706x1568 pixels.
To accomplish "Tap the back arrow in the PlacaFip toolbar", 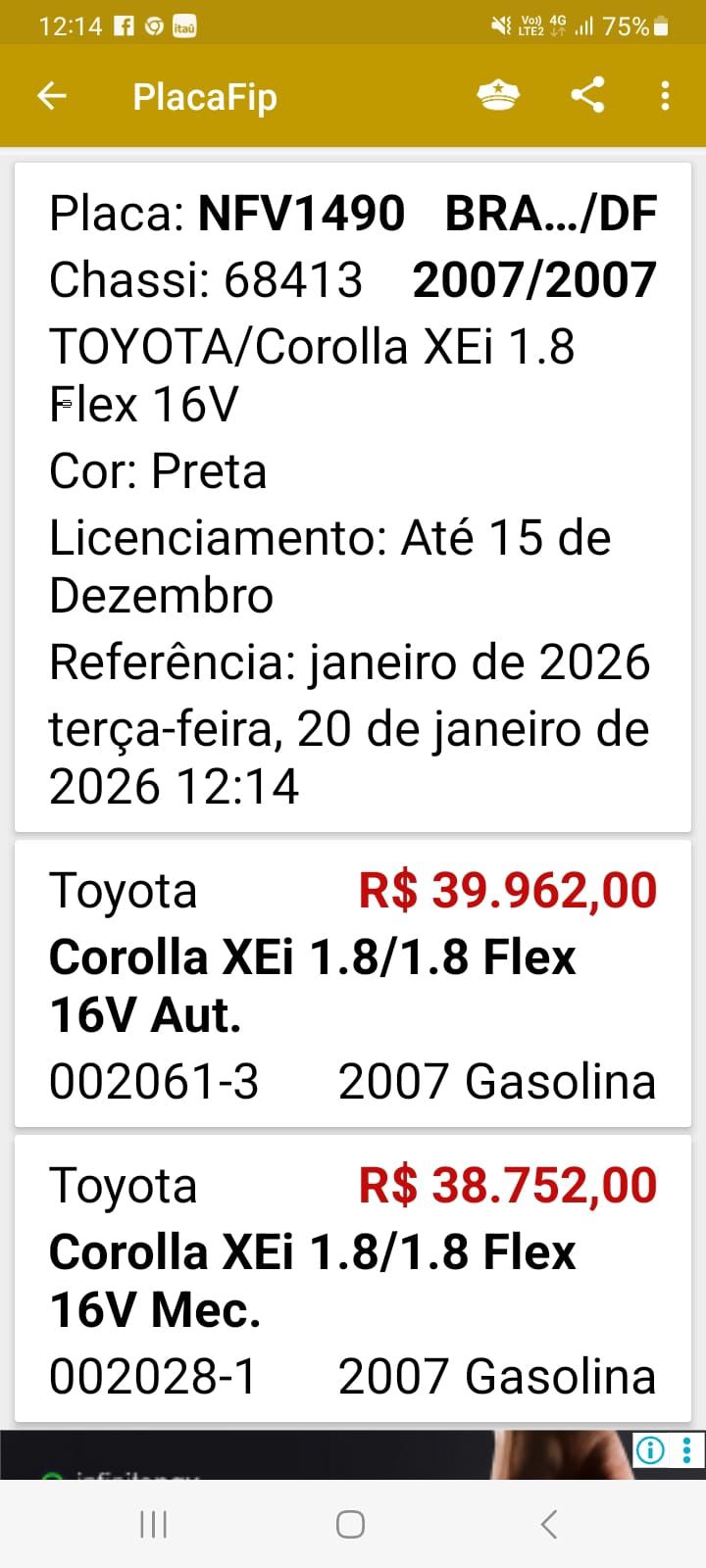I will [x=52, y=95].
